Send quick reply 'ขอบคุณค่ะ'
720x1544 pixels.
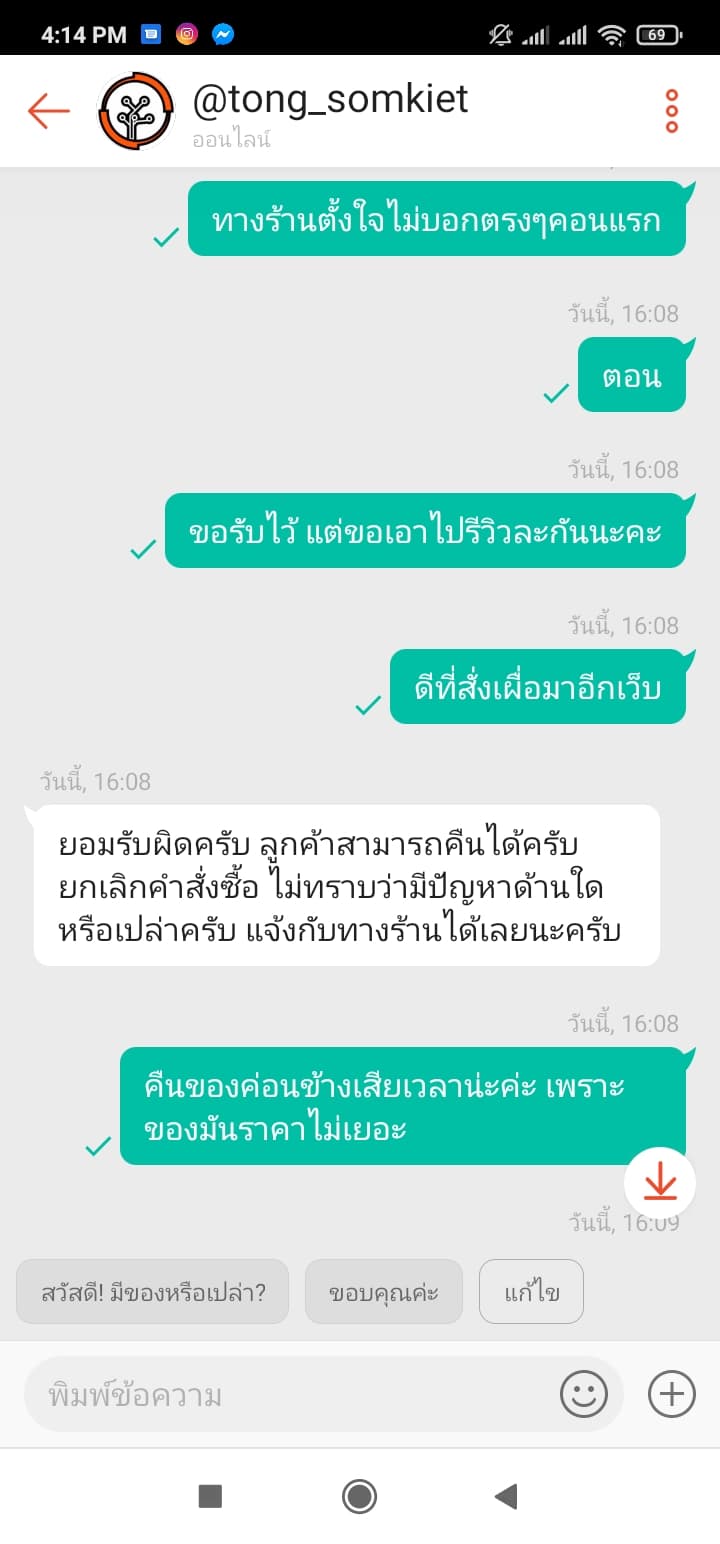pos(384,1292)
